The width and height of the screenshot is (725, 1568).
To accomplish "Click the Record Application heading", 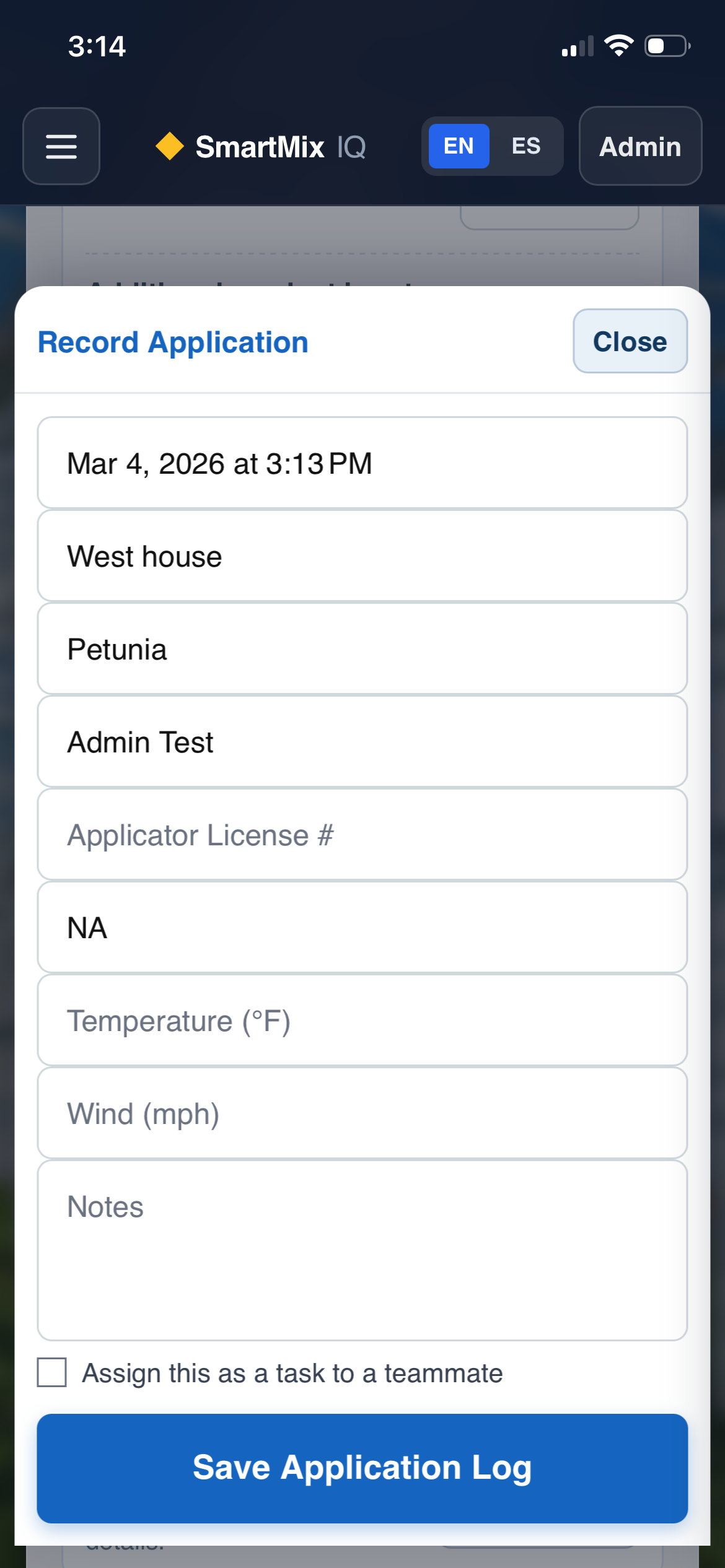I will tap(174, 341).
